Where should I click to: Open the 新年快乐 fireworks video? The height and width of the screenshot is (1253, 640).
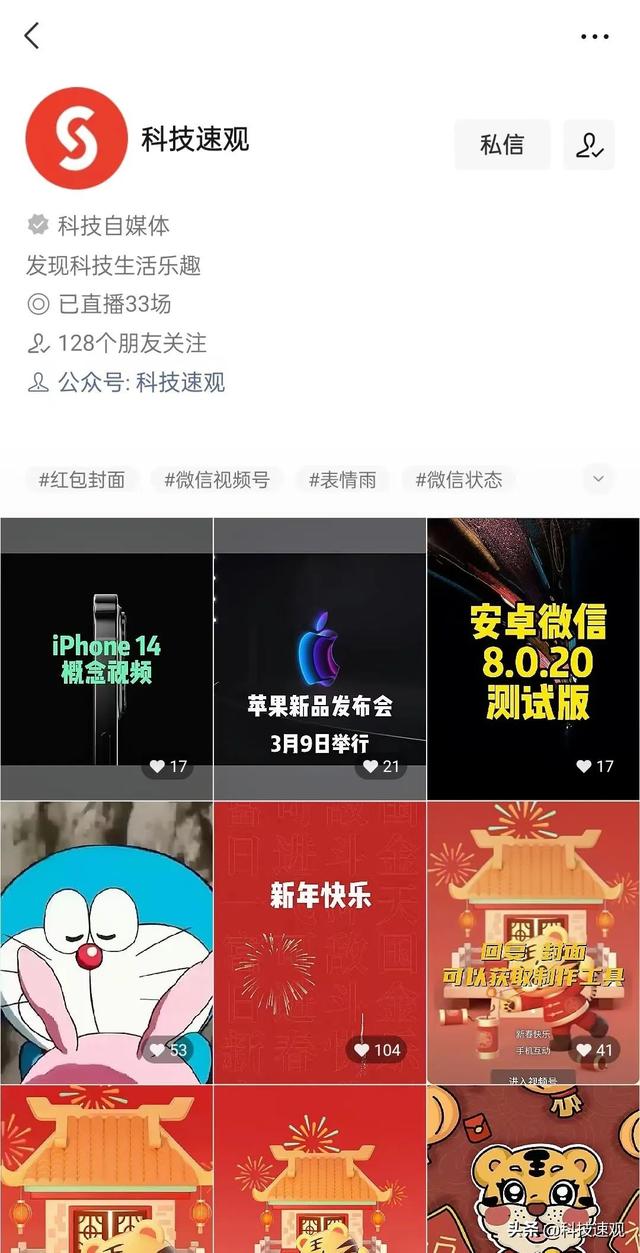coord(320,942)
